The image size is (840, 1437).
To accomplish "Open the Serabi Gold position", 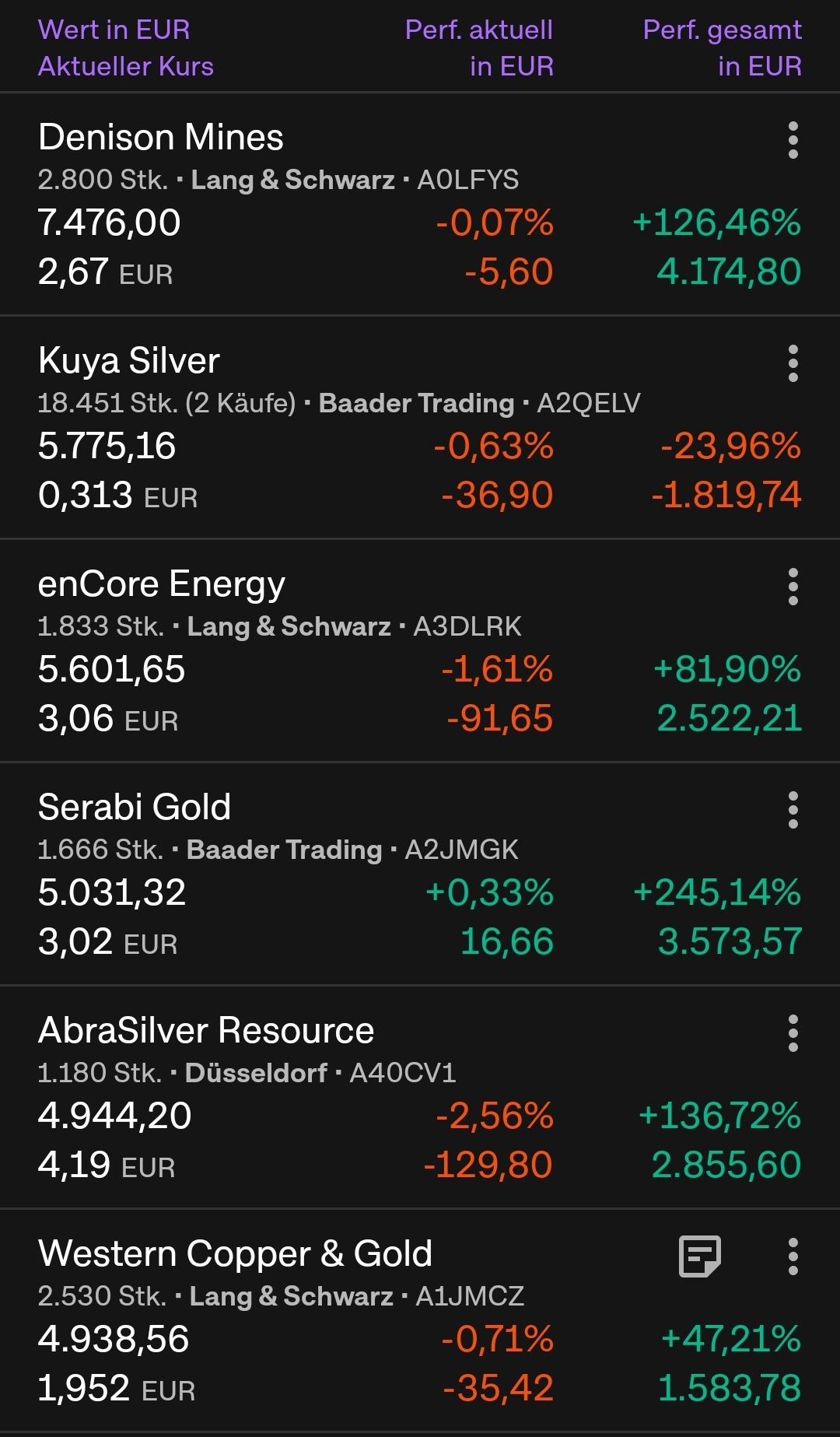I will (x=135, y=808).
